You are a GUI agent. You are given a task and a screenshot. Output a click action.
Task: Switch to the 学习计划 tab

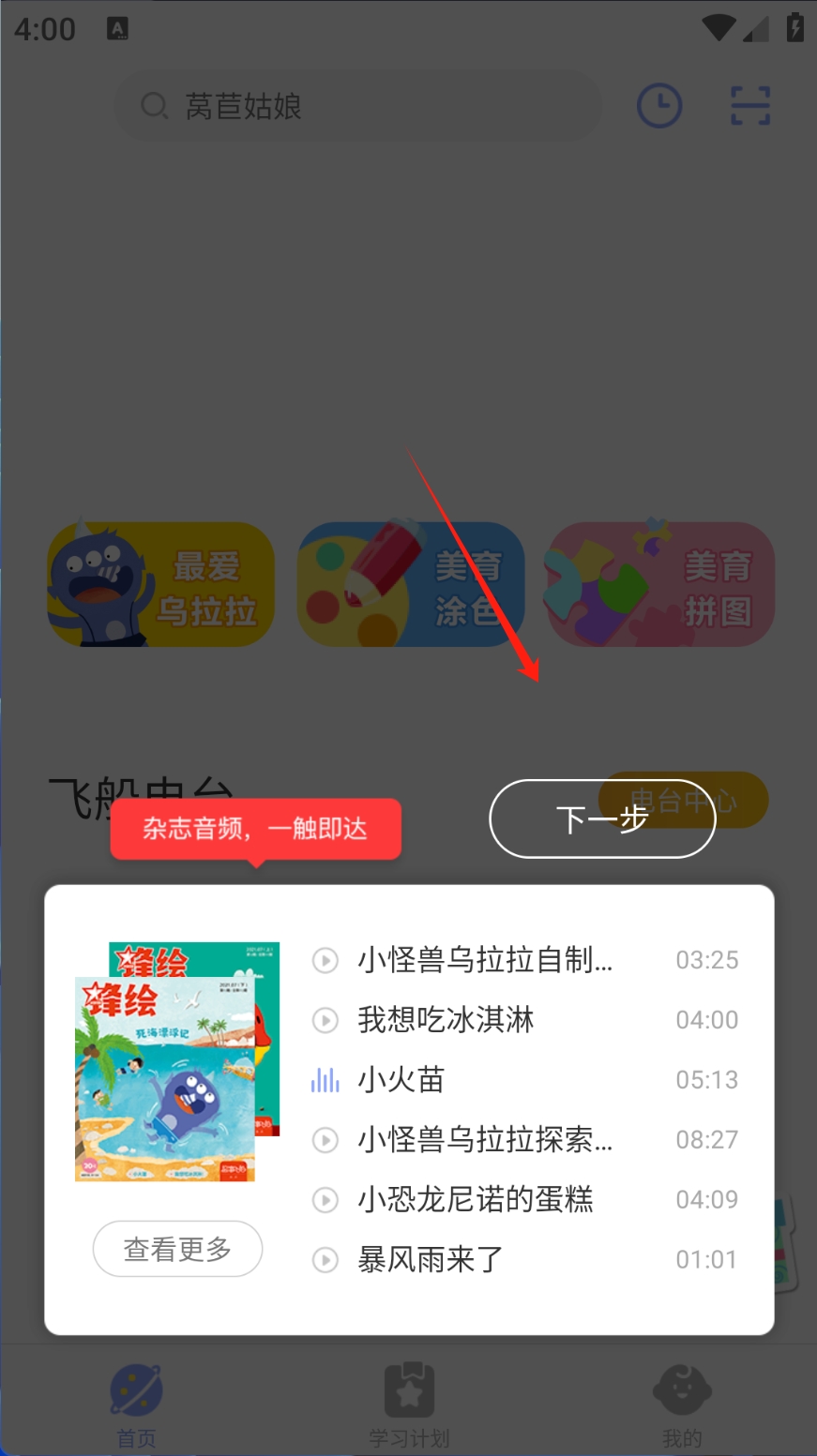click(409, 1404)
